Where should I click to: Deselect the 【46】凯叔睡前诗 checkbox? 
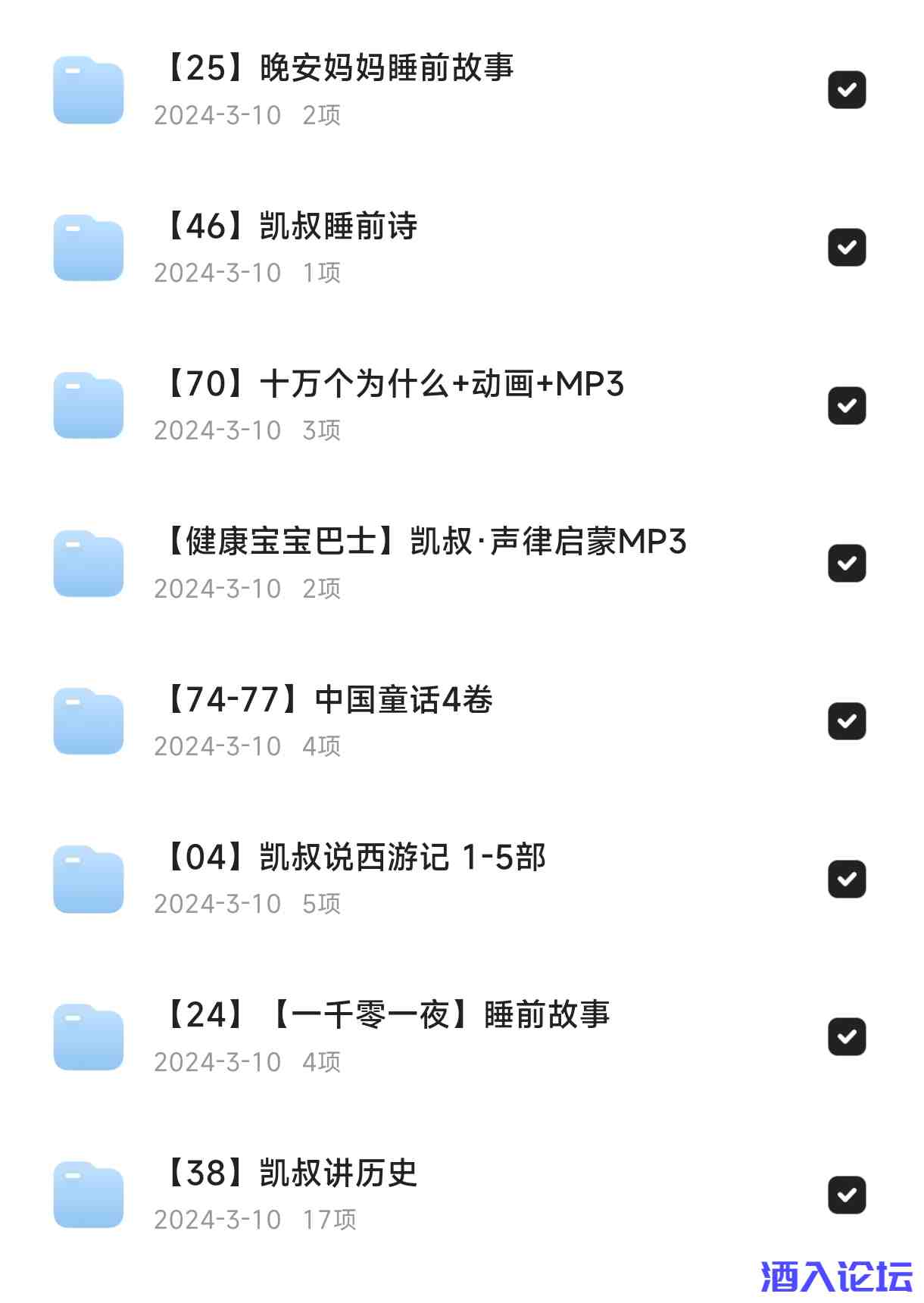point(847,248)
